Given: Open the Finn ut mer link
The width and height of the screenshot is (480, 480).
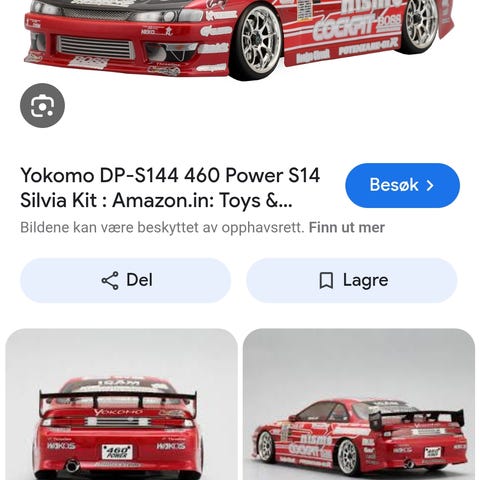Looking at the screenshot, I should click(347, 228).
